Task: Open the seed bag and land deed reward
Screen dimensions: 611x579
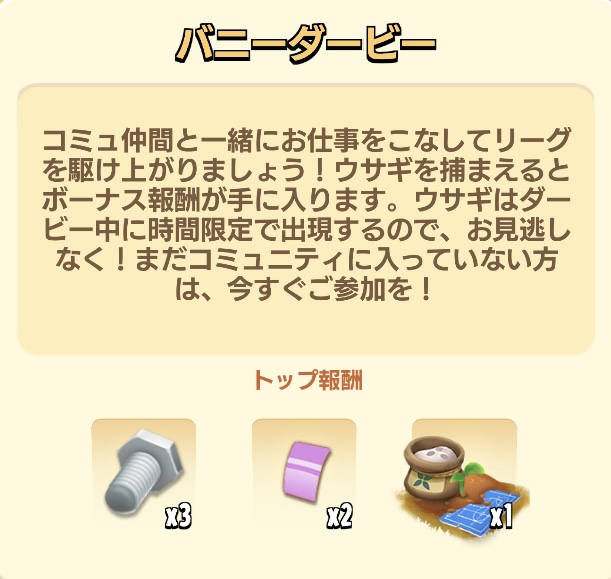Action: tap(464, 472)
